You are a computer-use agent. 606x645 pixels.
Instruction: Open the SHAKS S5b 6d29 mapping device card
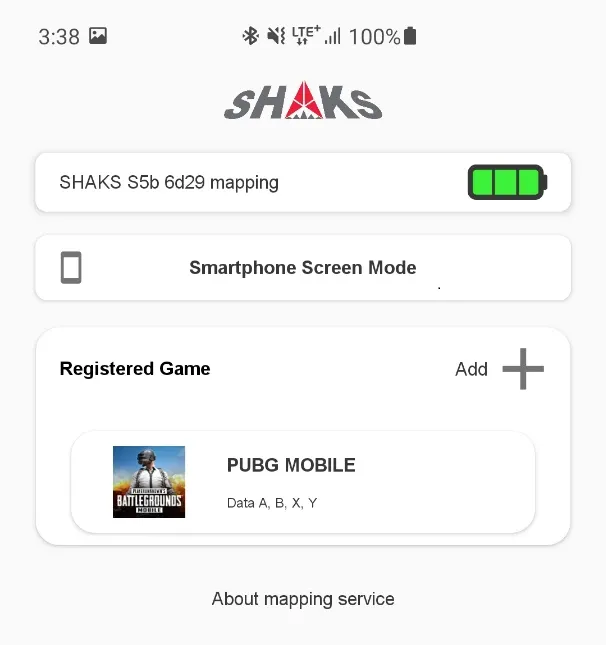[302, 182]
